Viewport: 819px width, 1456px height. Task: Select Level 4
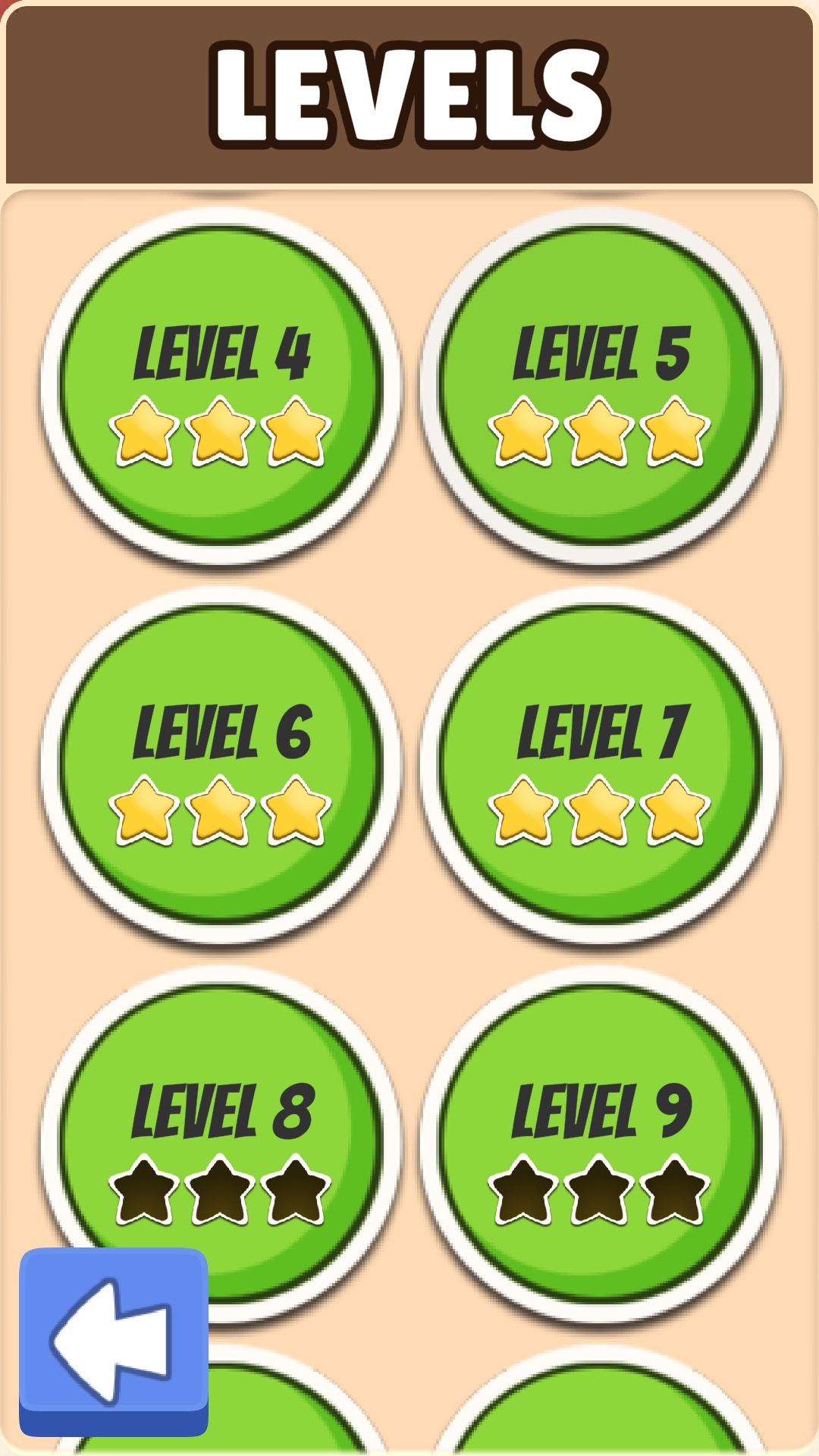(x=221, y=387)
